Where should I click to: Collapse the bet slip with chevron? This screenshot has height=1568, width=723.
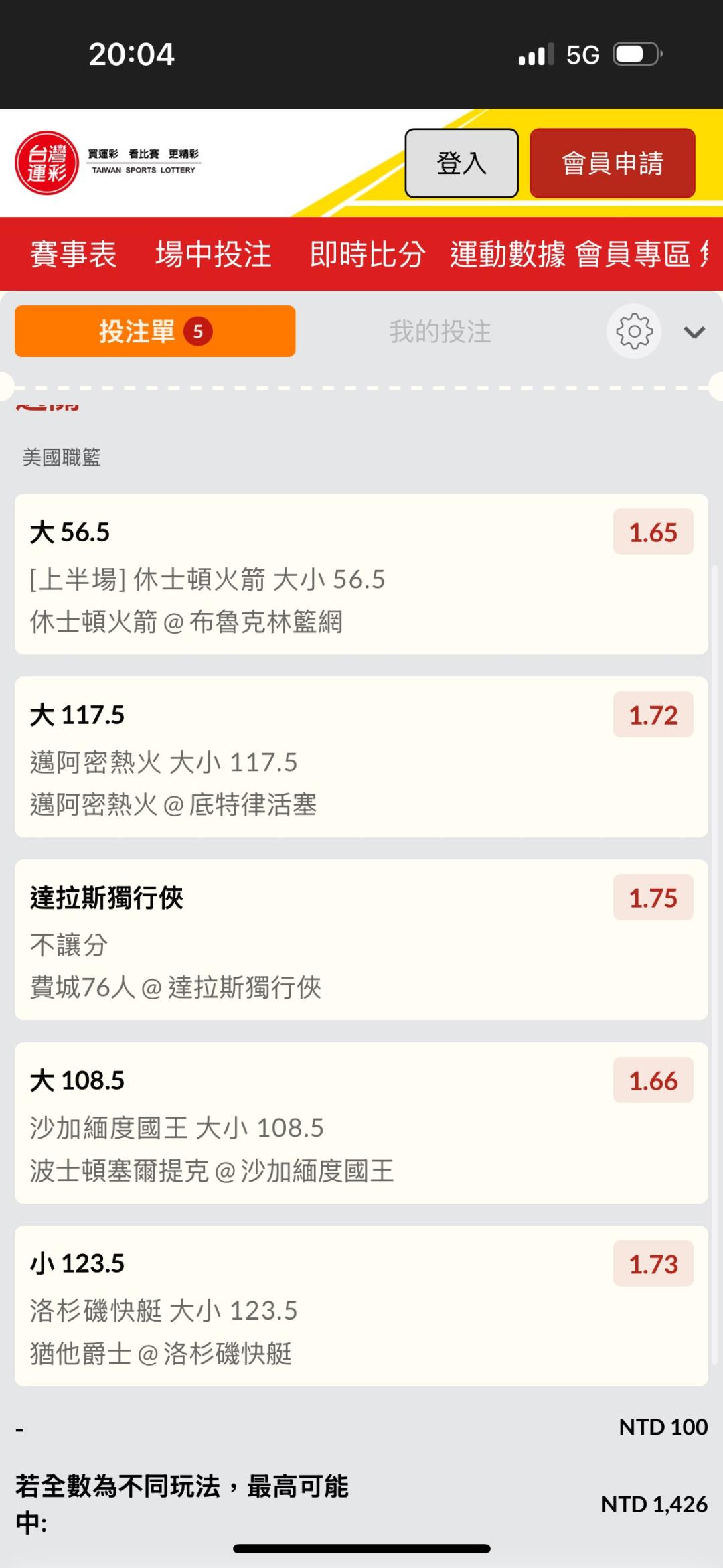[694, 332]
